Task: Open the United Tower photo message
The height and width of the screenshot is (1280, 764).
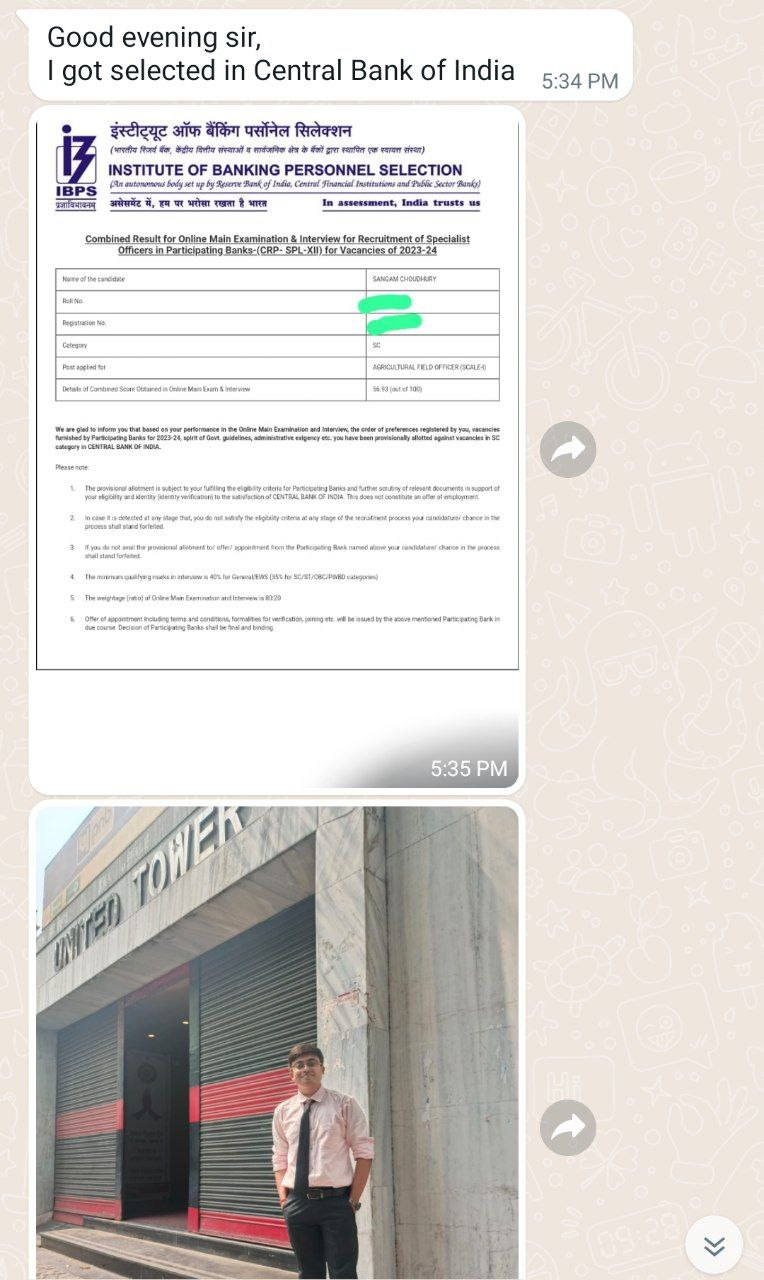Action: point(277,1042)
